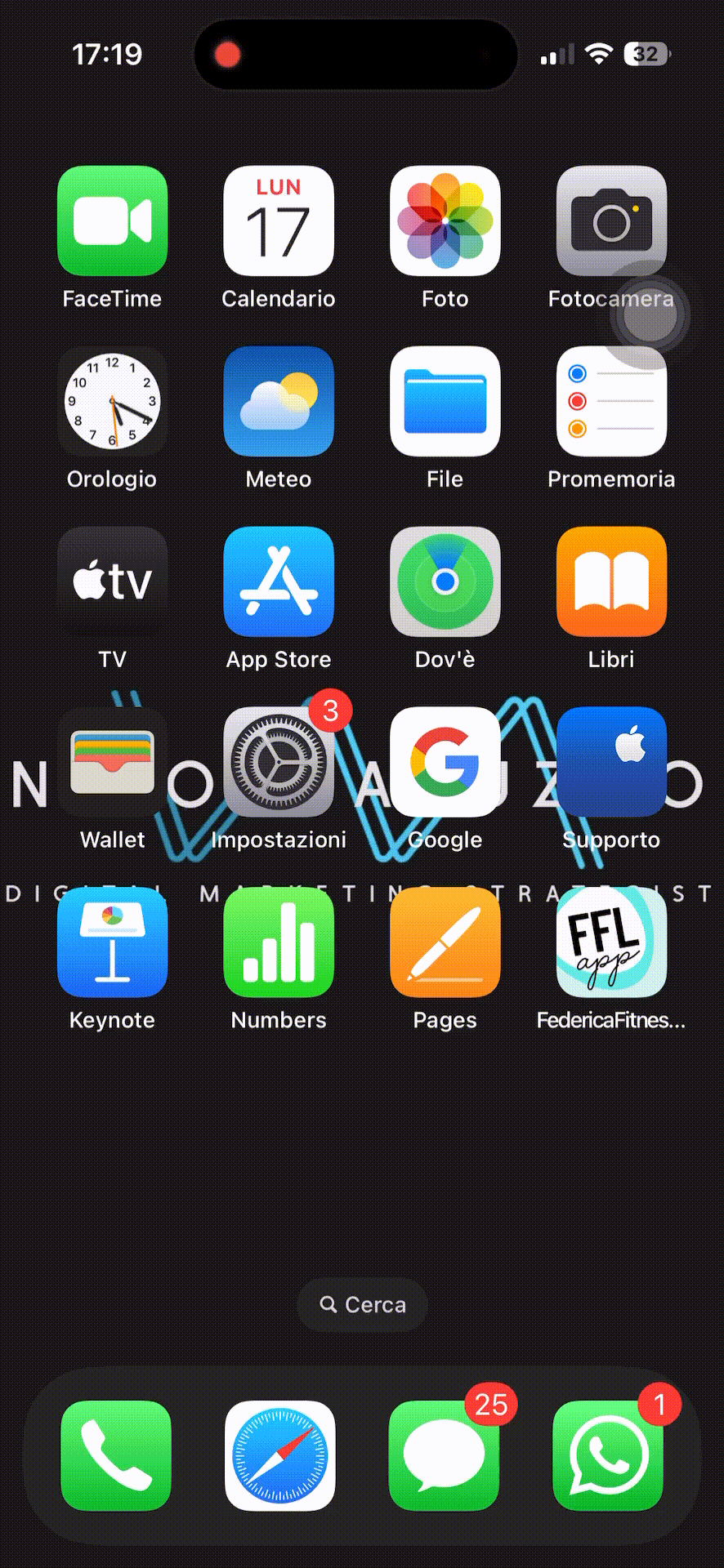Open the File app
This screenshot has width=724, height=1568.
point(445,402)
